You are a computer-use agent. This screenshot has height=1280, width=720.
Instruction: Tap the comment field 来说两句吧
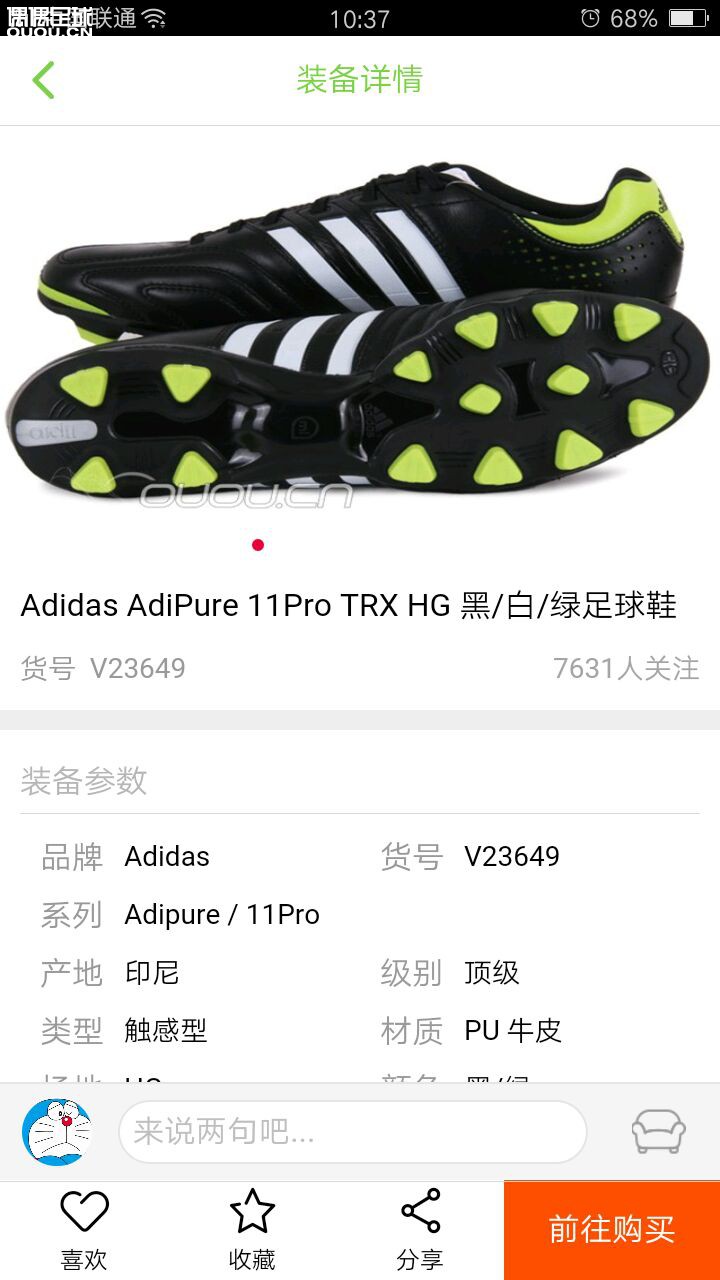point(352,1132)
